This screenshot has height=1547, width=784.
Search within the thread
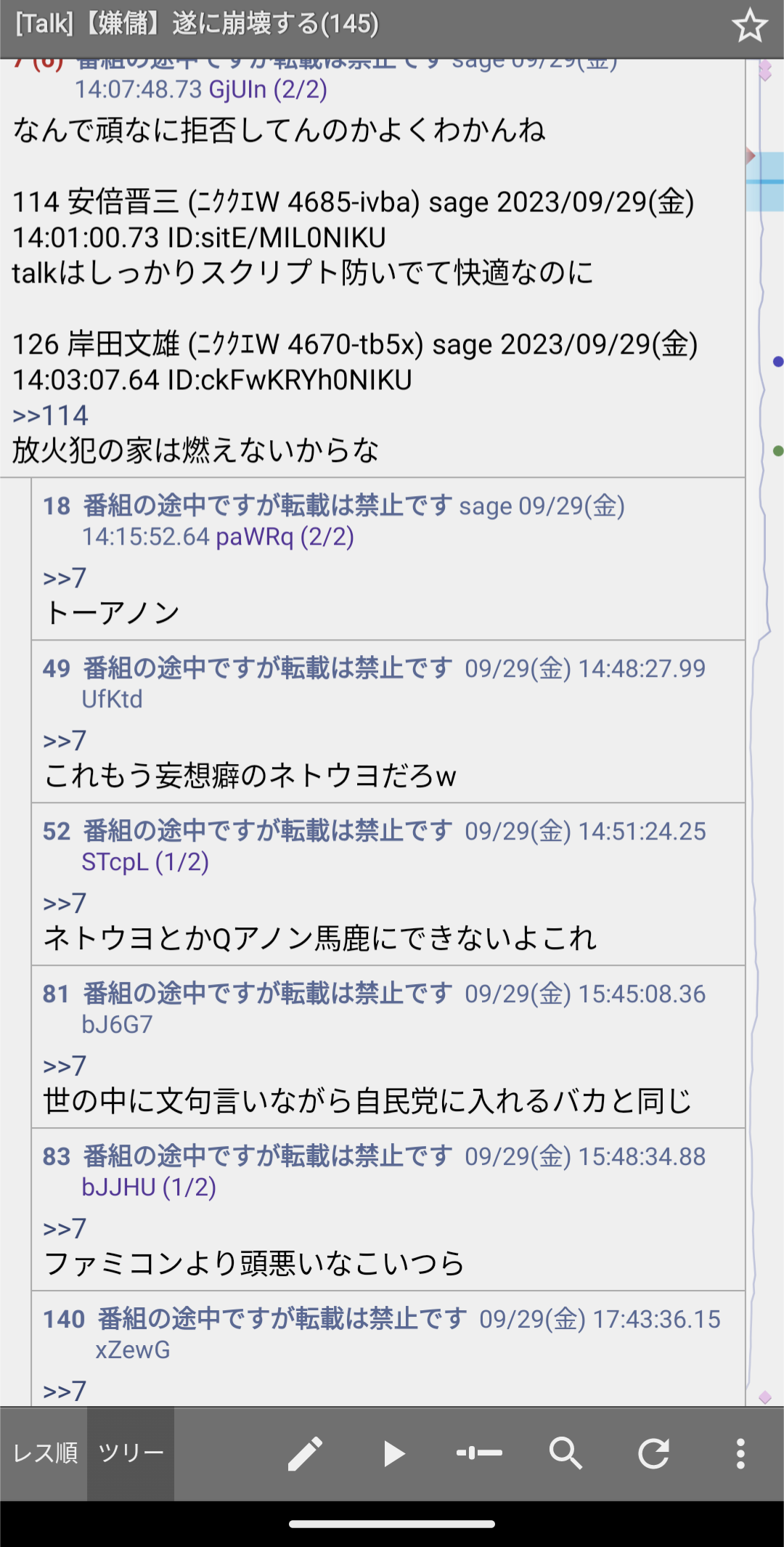coord(565,1454)
